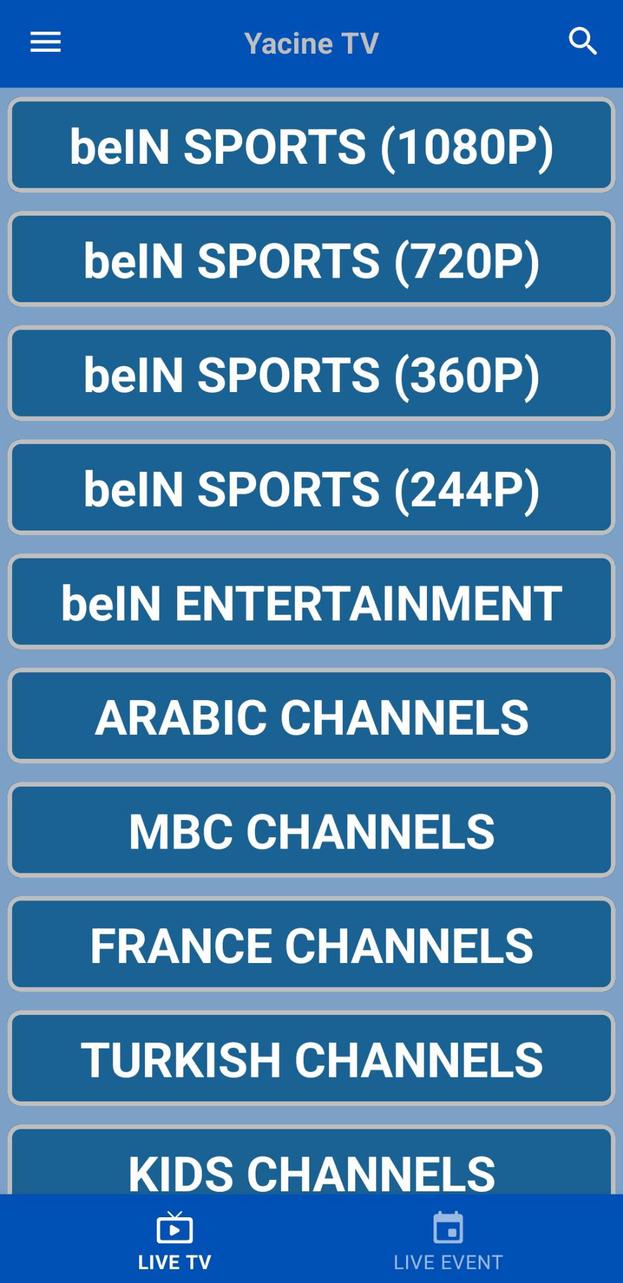Open TURKISH CHANNELS list

tap(311, 1058)
